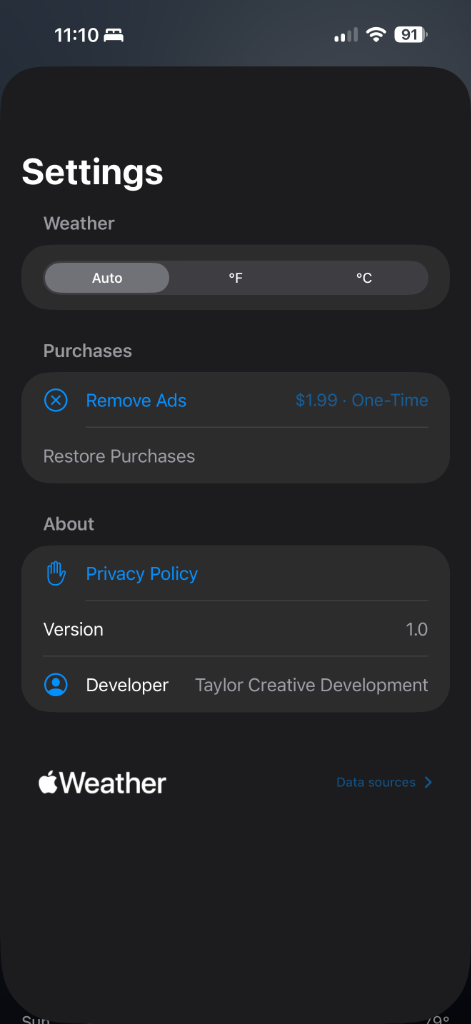View weather Data sources

point(384,782)
